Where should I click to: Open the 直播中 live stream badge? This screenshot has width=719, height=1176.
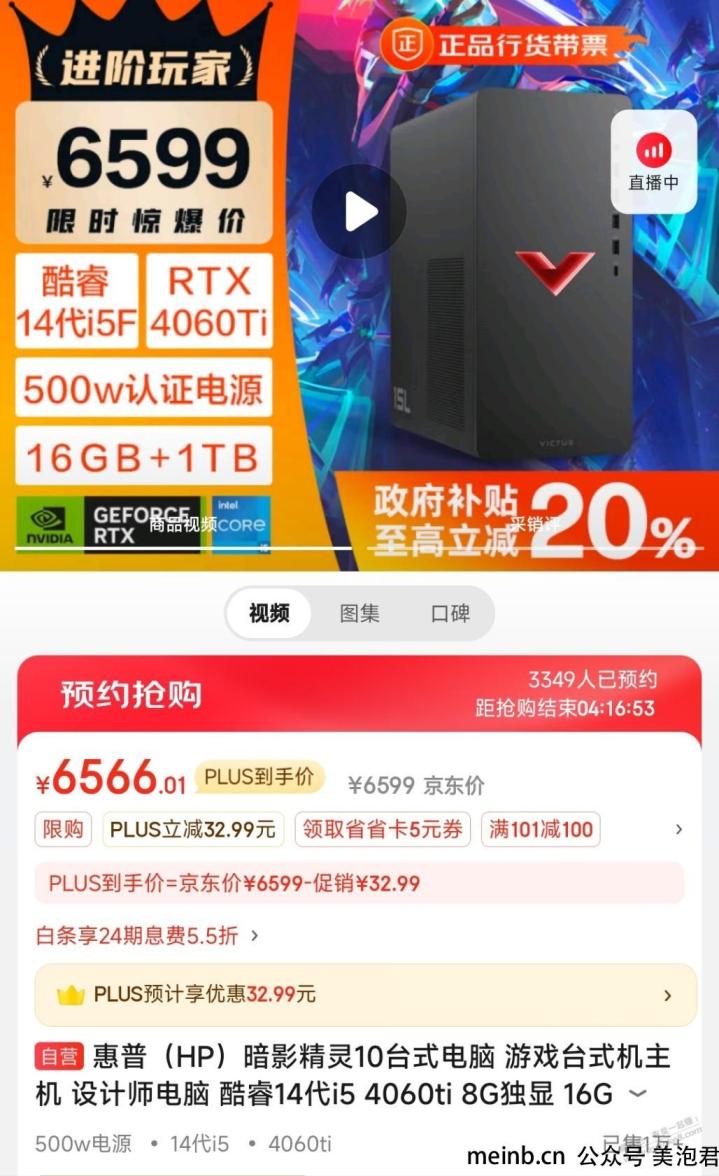pos(653,162)
